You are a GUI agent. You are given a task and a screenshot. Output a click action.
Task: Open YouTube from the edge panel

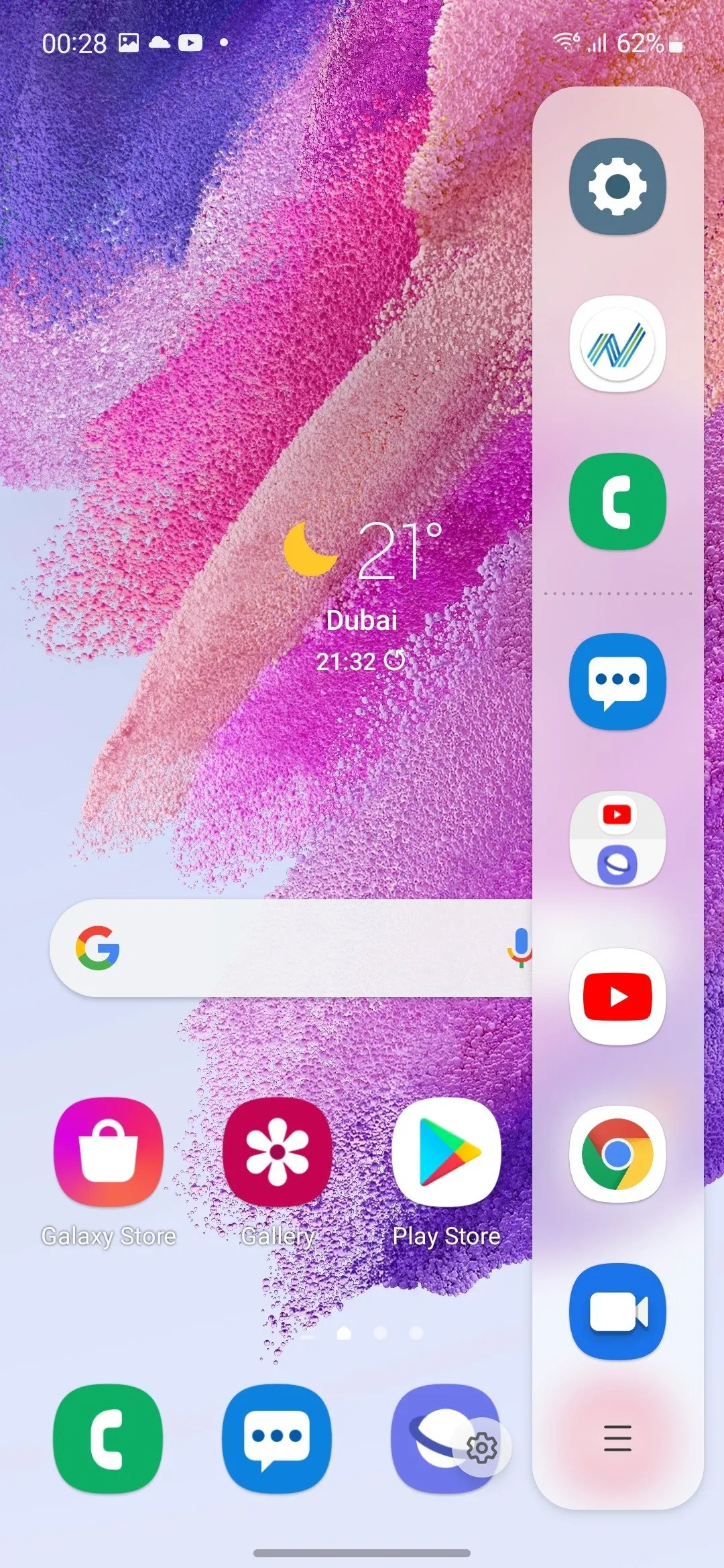617,996
